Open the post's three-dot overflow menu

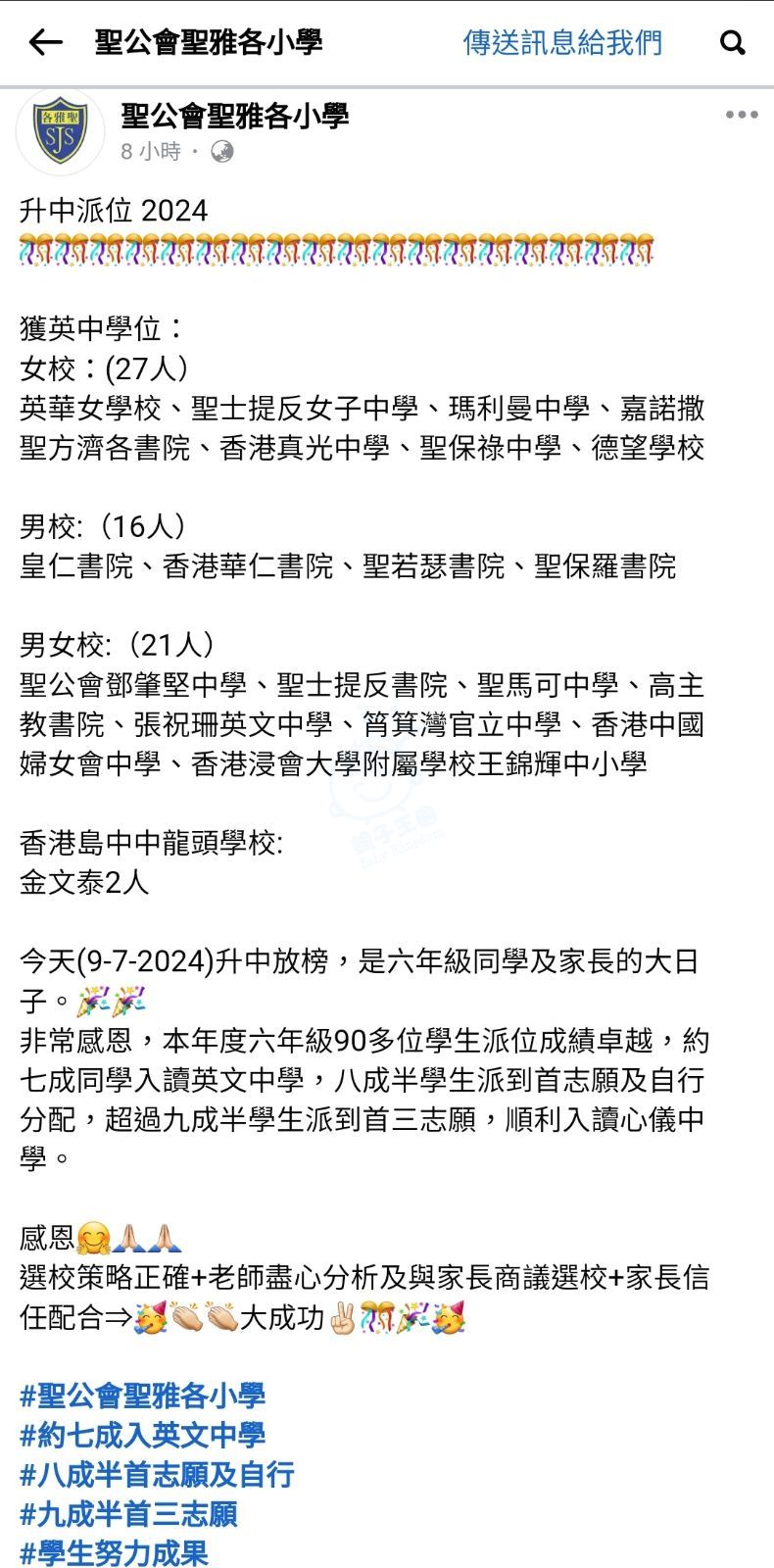click(x=742, y=115)
